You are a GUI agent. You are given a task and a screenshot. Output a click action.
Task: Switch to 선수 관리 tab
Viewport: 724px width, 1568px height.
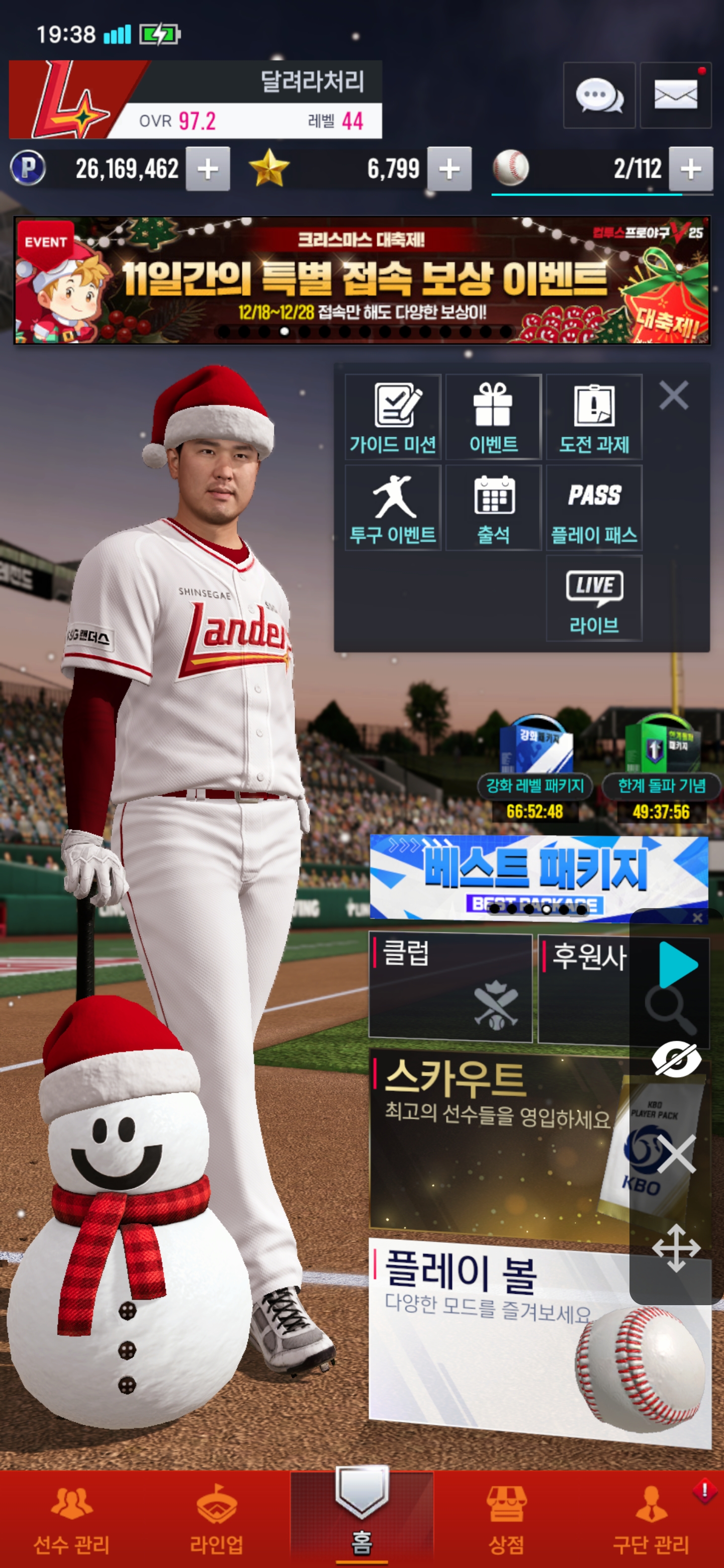click(x=72, y=1519)
